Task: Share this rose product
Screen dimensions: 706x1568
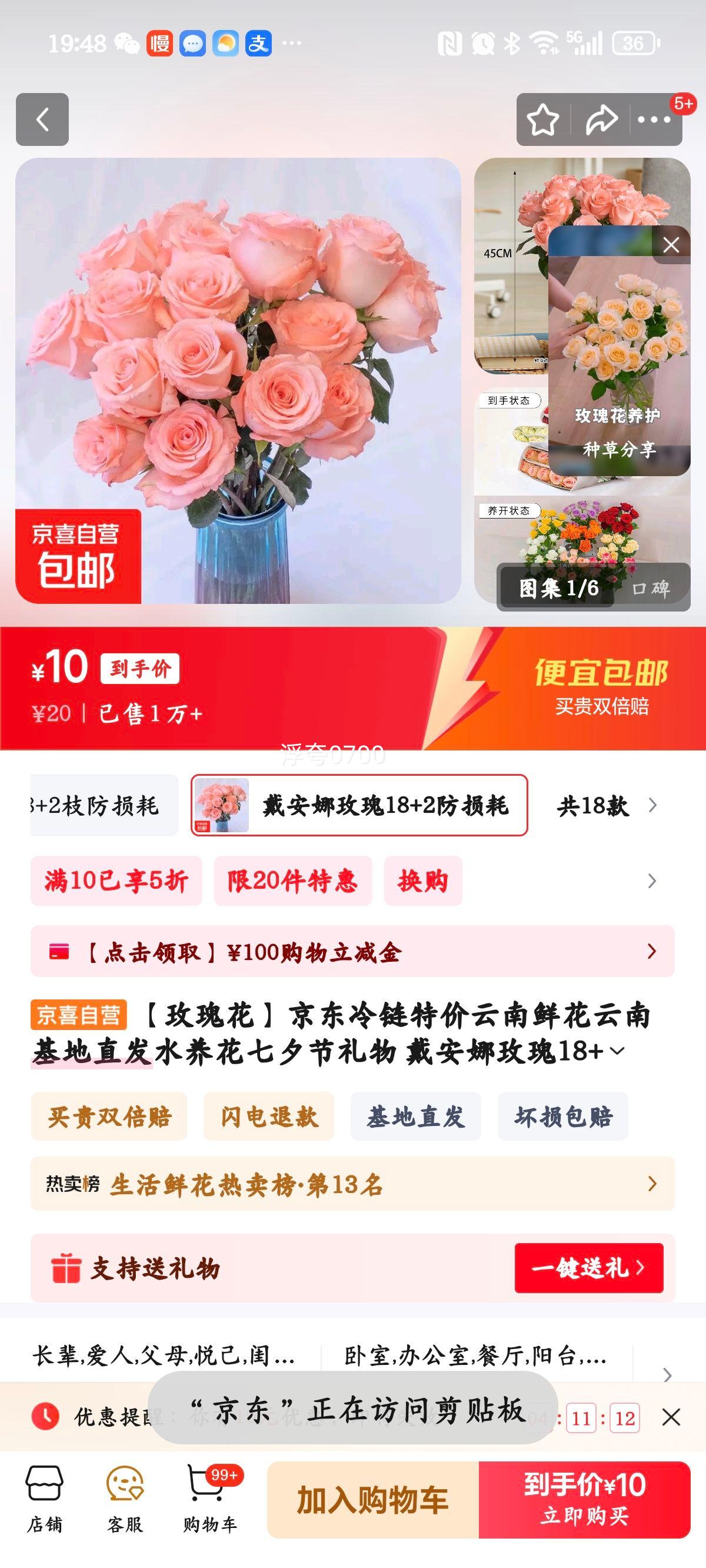Action: pos(601,119)
